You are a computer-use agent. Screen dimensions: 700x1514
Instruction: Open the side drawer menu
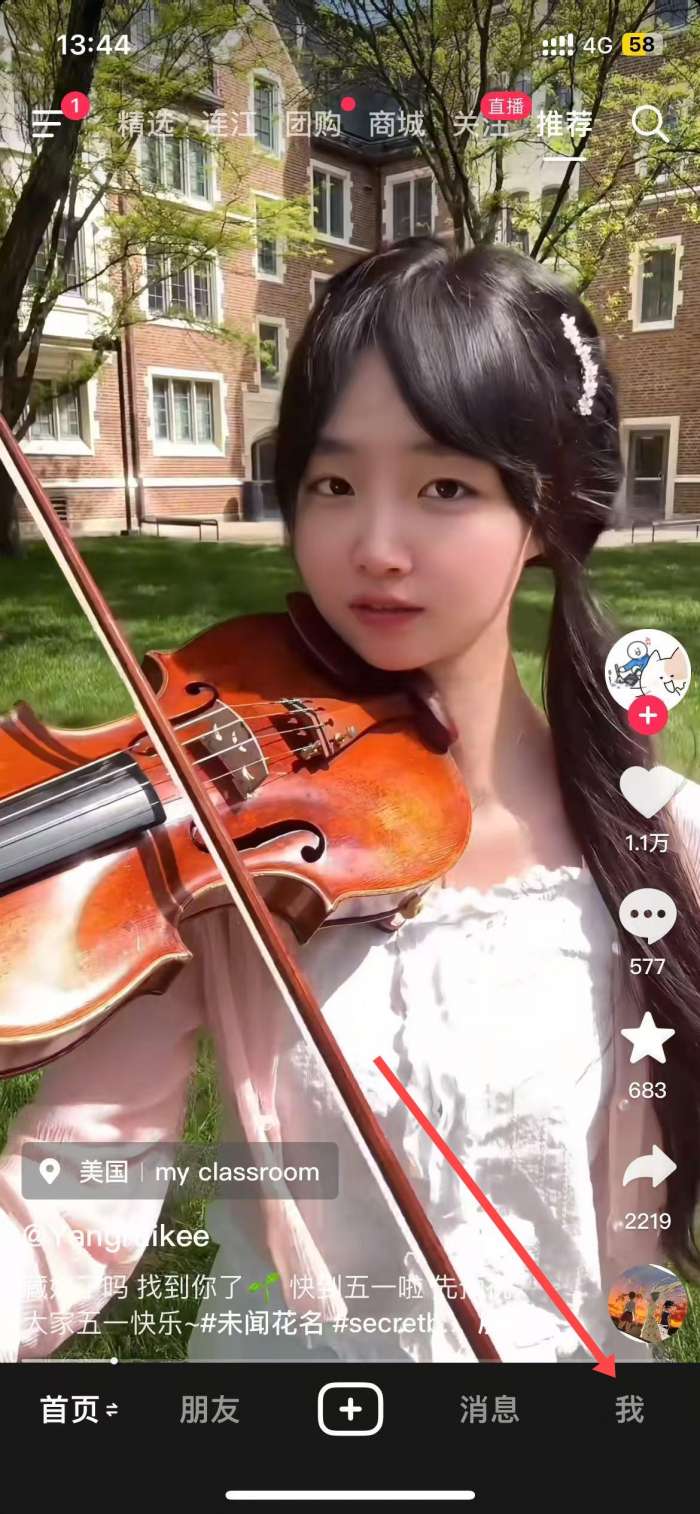point(48,123)
